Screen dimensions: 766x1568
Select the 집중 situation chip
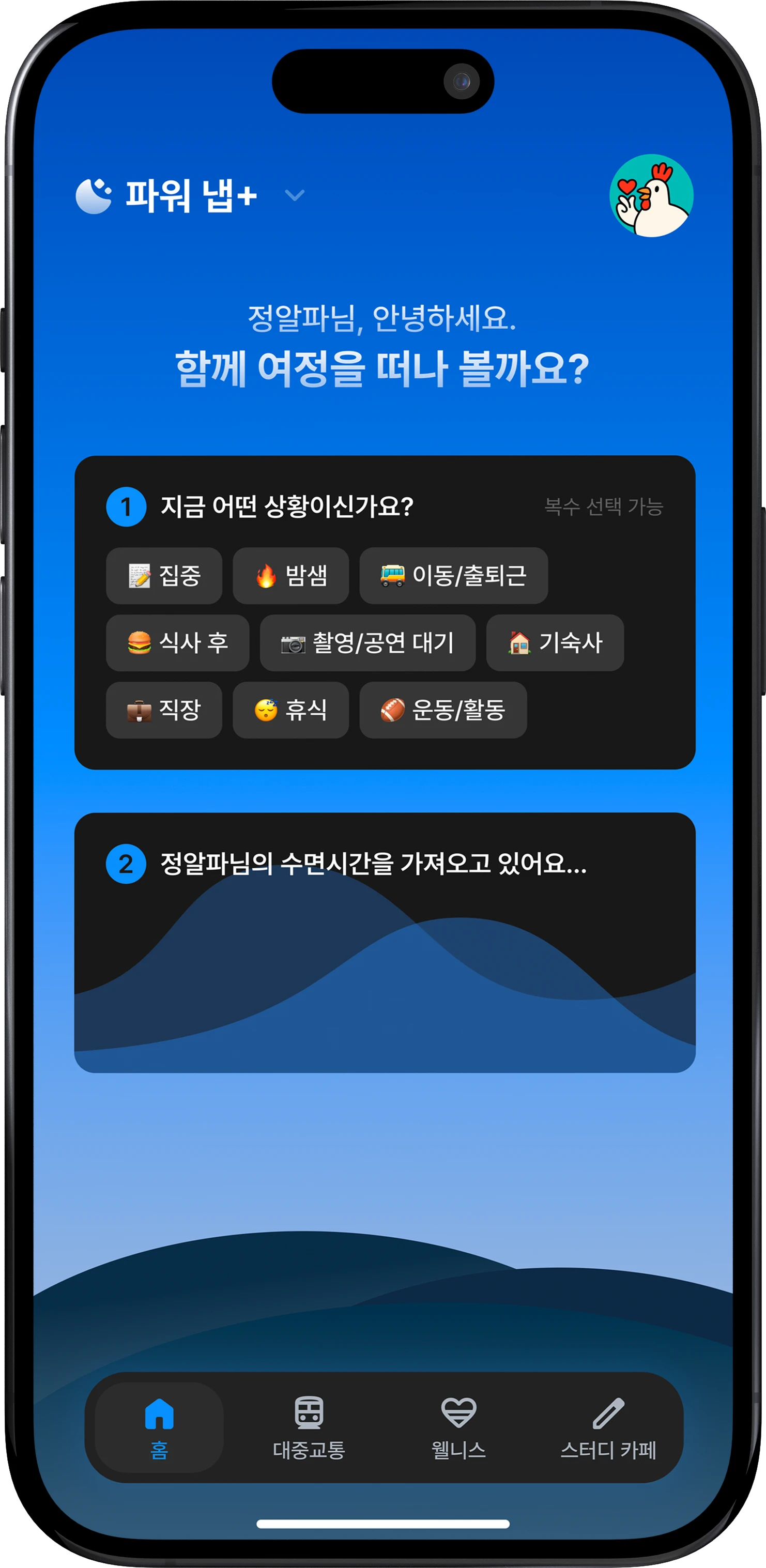pos(164,575)
